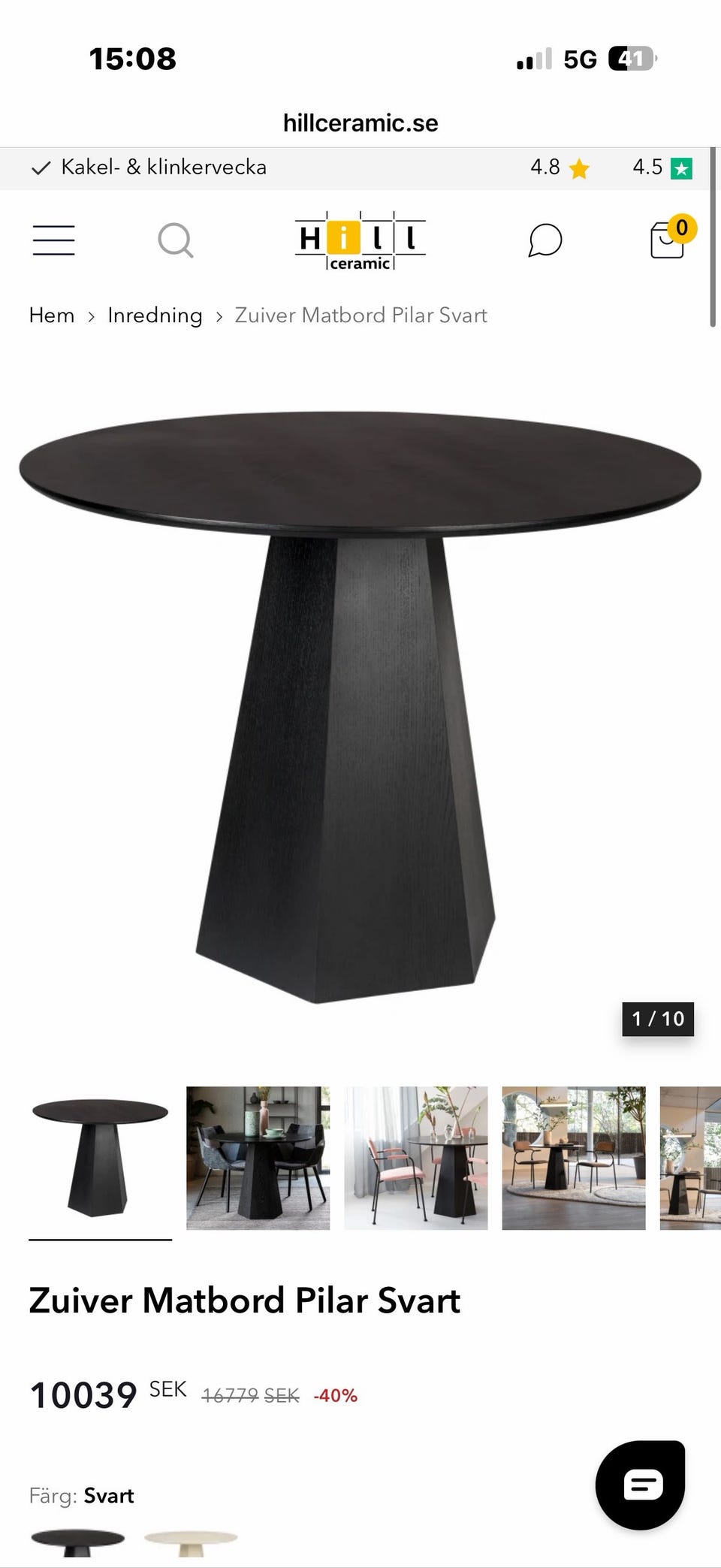Select the first thumbnail of the table alone
Viewport: 721px width, 1568px height.
tap(100, 1158)
